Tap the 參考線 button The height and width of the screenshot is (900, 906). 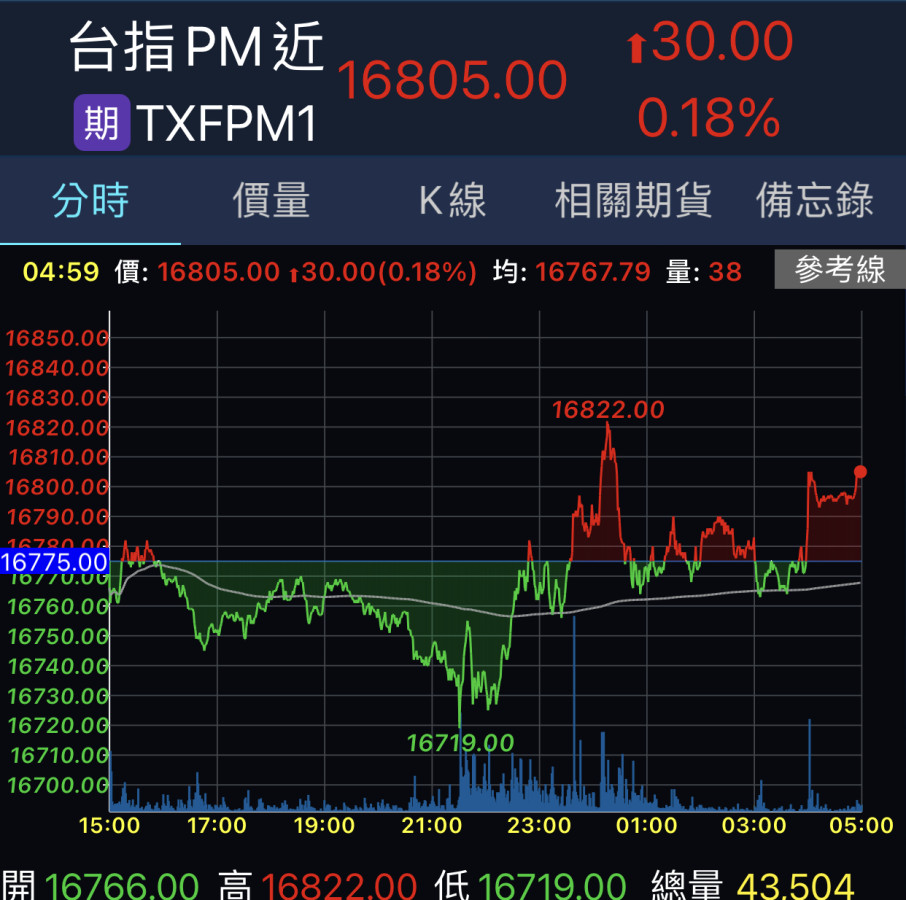840,270
